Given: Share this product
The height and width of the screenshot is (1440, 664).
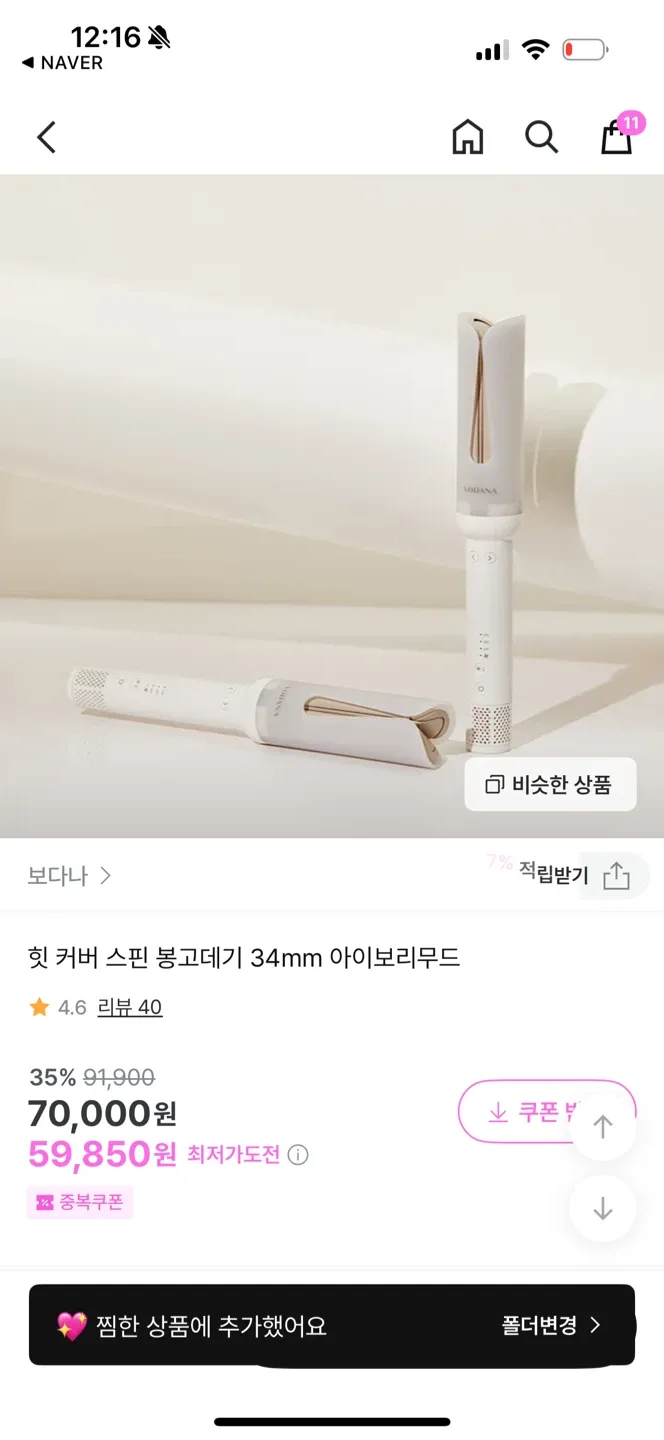Looking at the screenshot, I should (617, 877).
